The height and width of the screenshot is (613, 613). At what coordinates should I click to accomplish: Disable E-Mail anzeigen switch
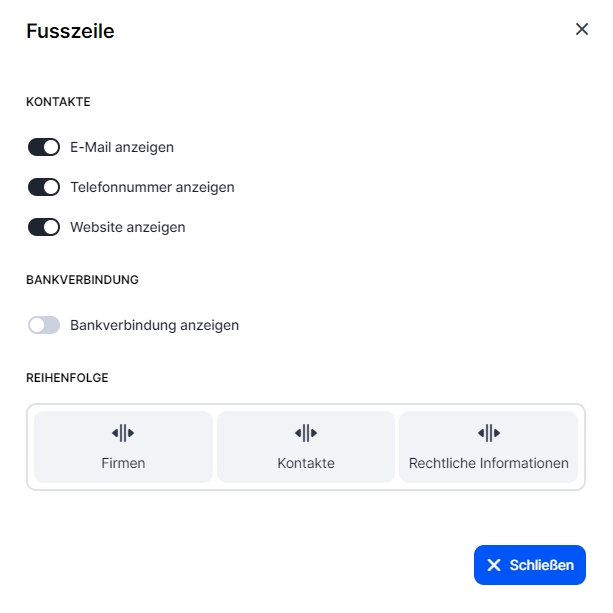(x=44, y=147)
